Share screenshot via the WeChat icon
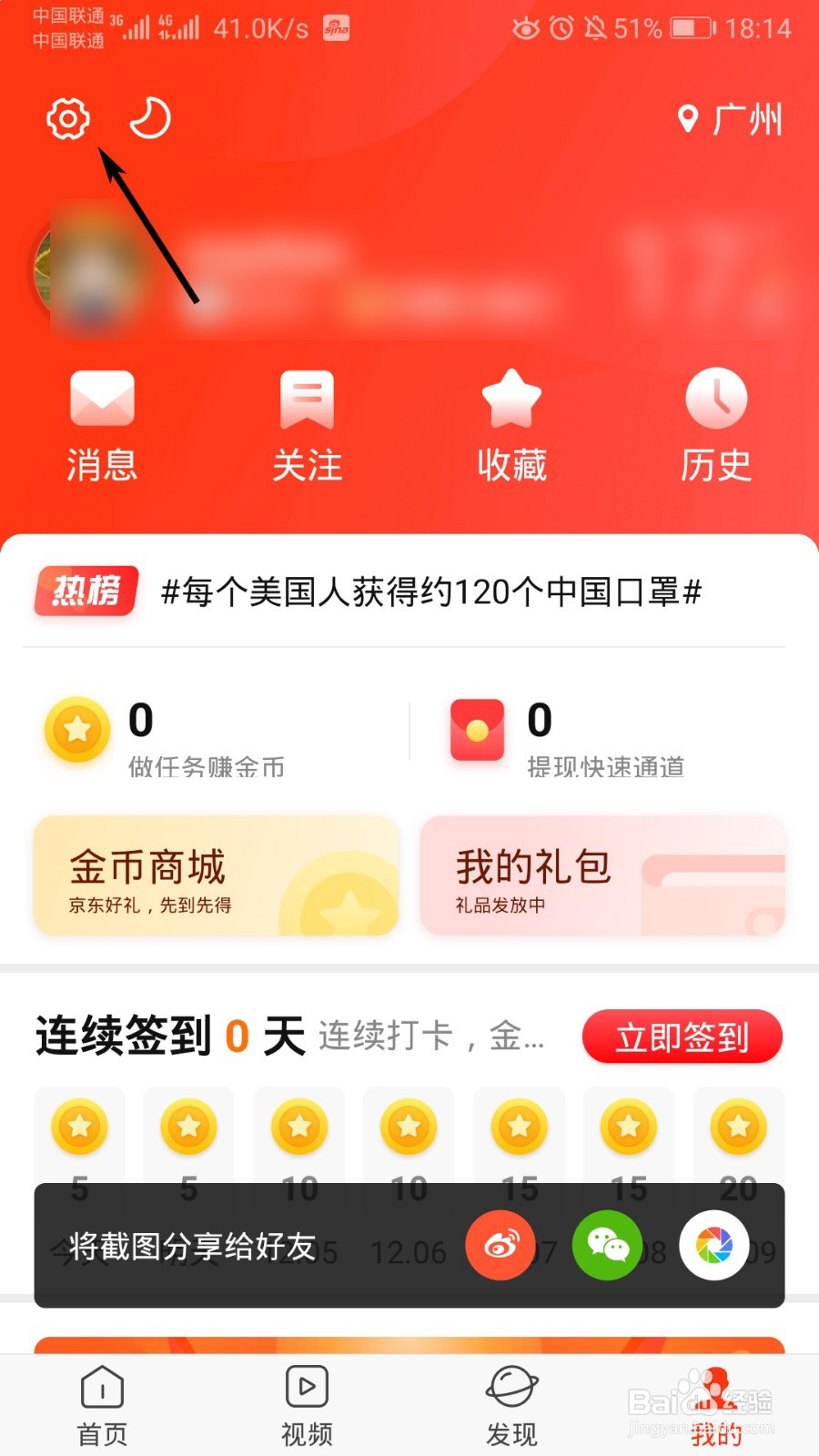This screenshot has width=819, height=1456. pos(607,1246)
